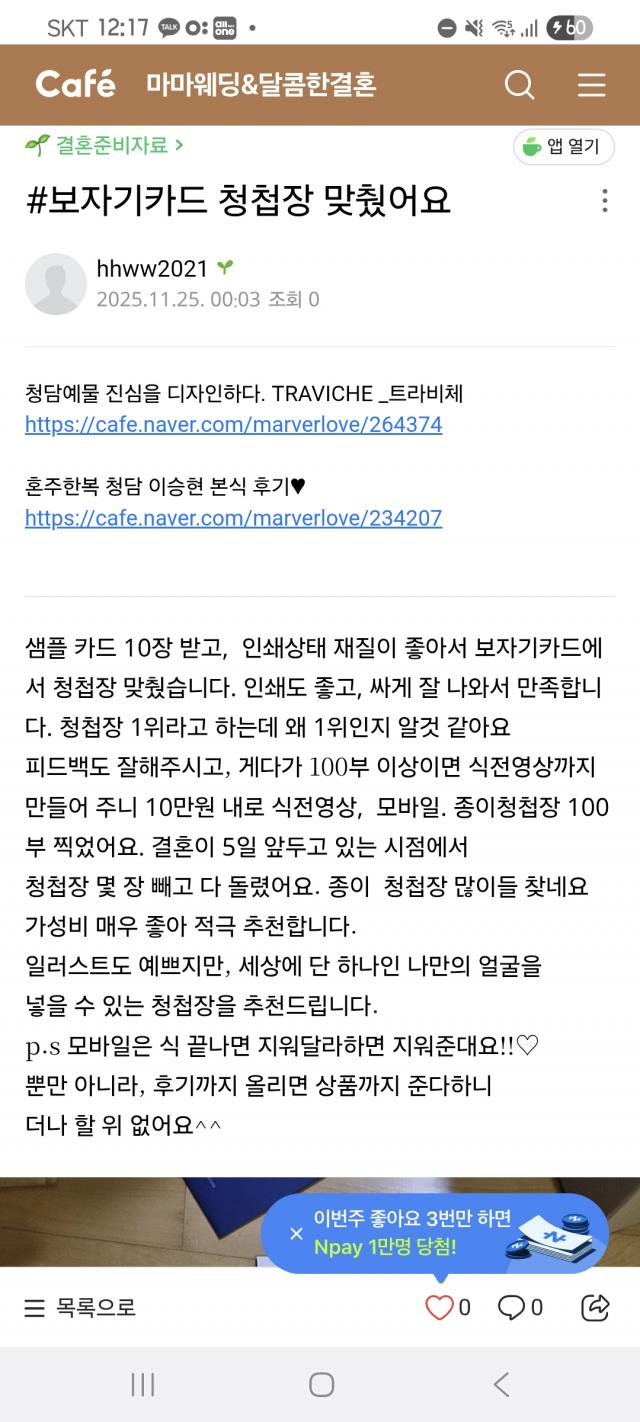
Task: Tap the system home button
Action: click(321, 1384)
